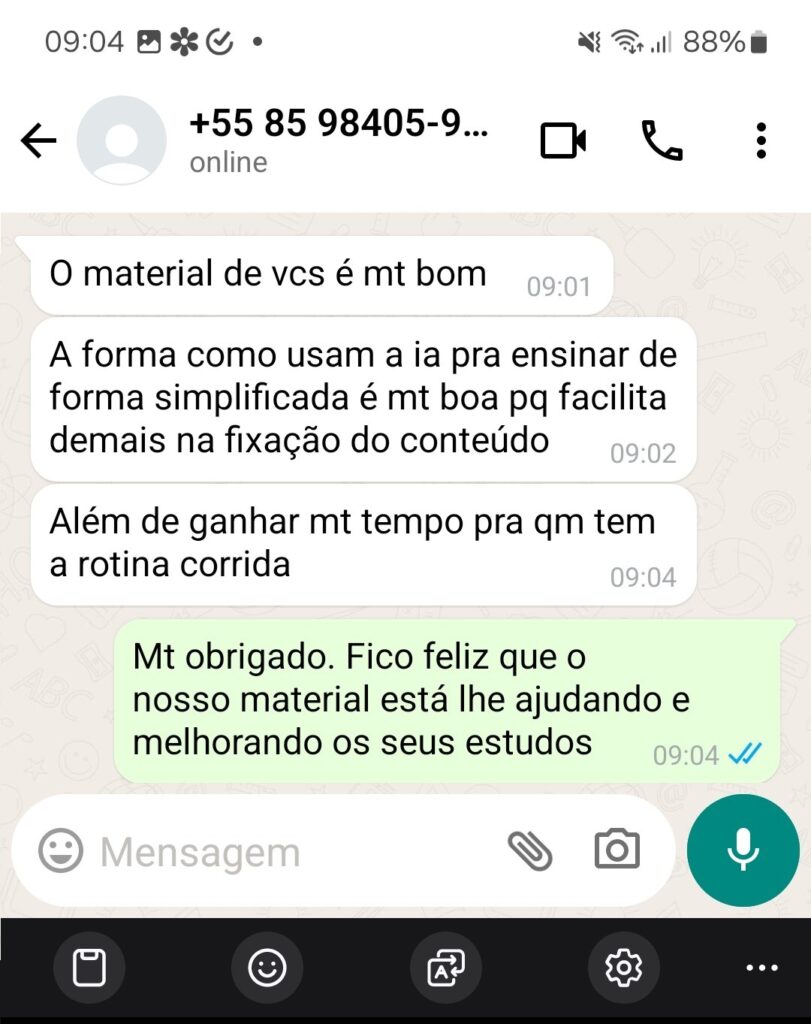Open keyboard settings gear
The height and width of the screenshot is (1024, 811).
click(624, 968)
